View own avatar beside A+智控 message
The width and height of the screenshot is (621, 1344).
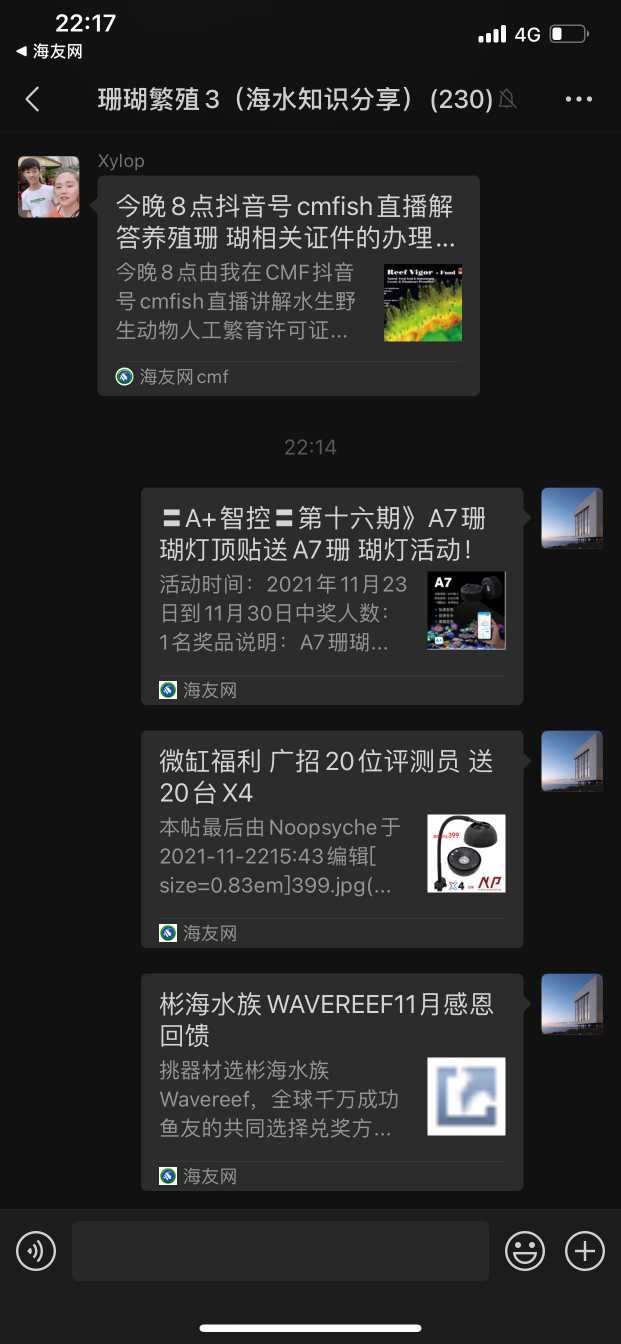click(x=572, y=518)
